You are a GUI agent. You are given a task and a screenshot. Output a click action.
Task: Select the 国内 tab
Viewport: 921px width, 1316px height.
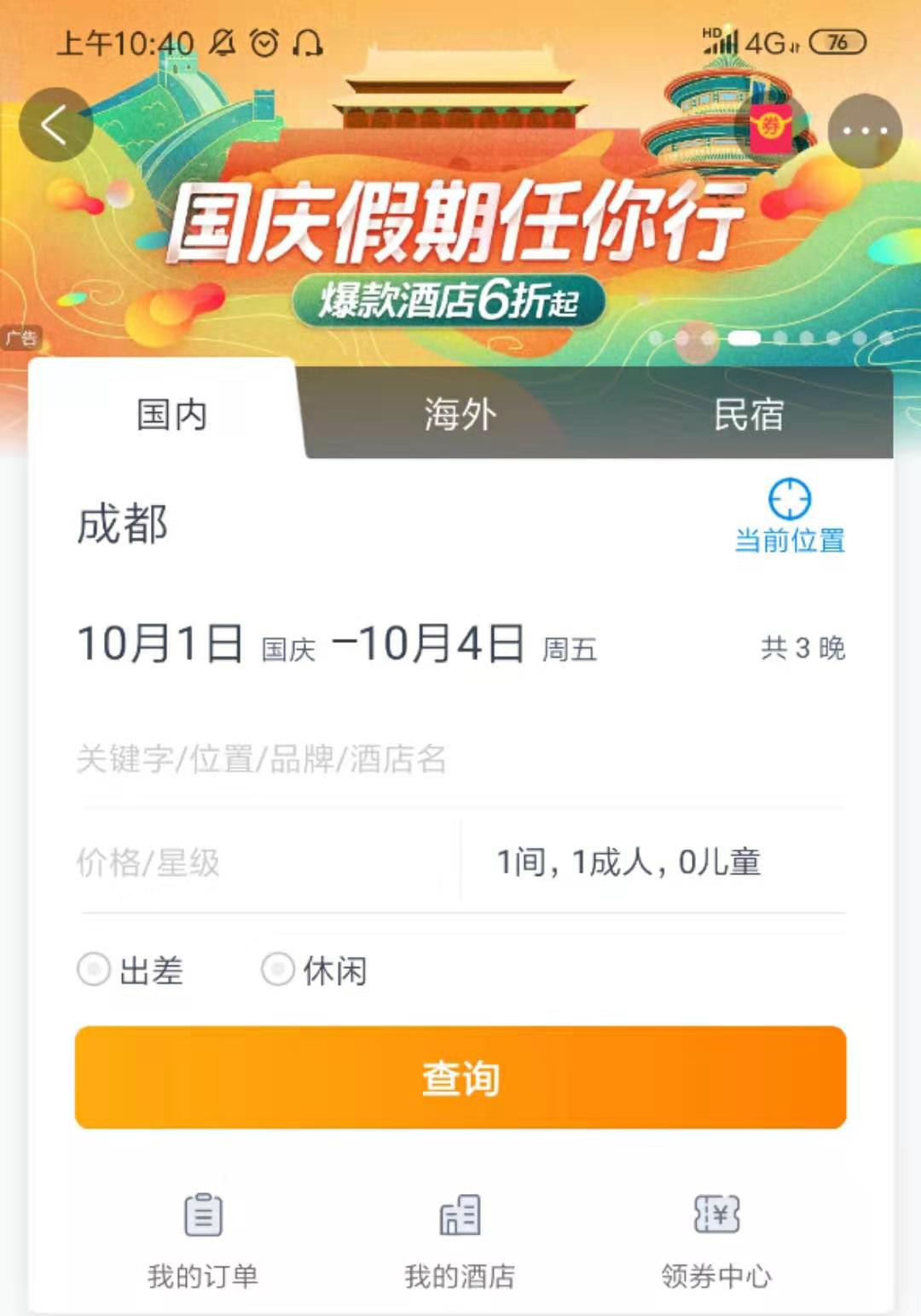coord(171,415)
